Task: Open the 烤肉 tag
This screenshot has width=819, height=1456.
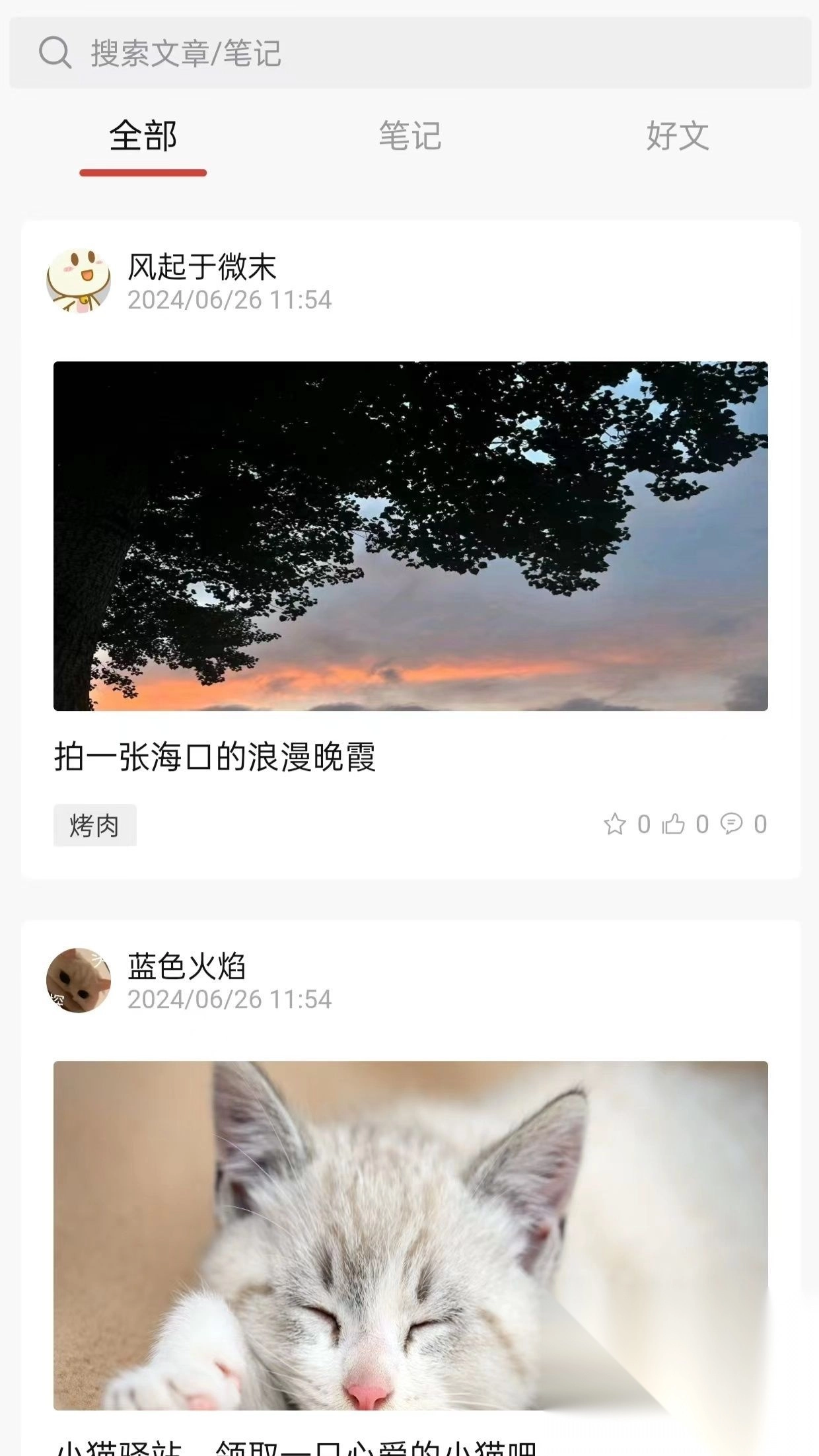Action: [94, 825]
